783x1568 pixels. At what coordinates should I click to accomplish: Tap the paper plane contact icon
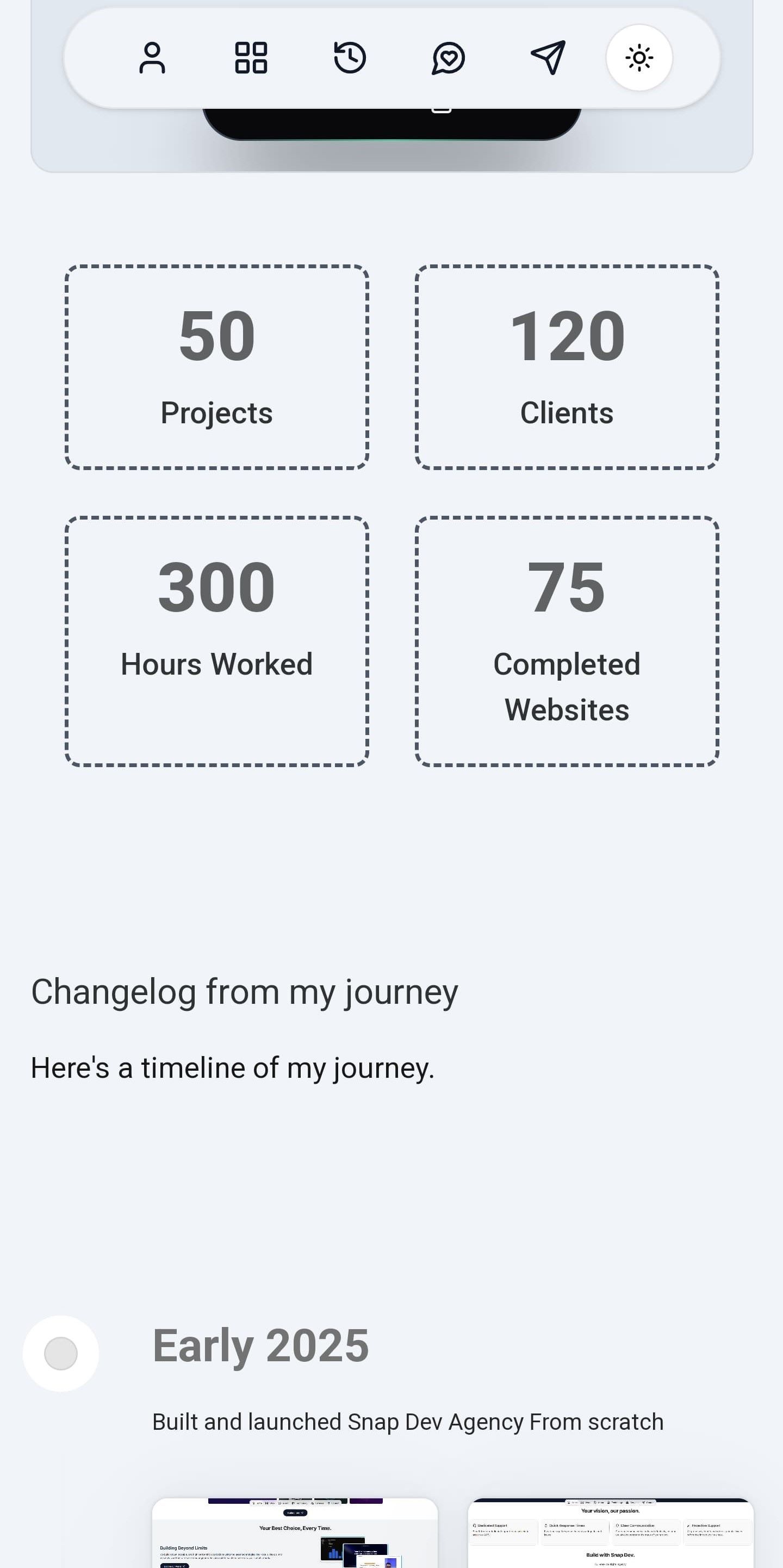[548, 58]
